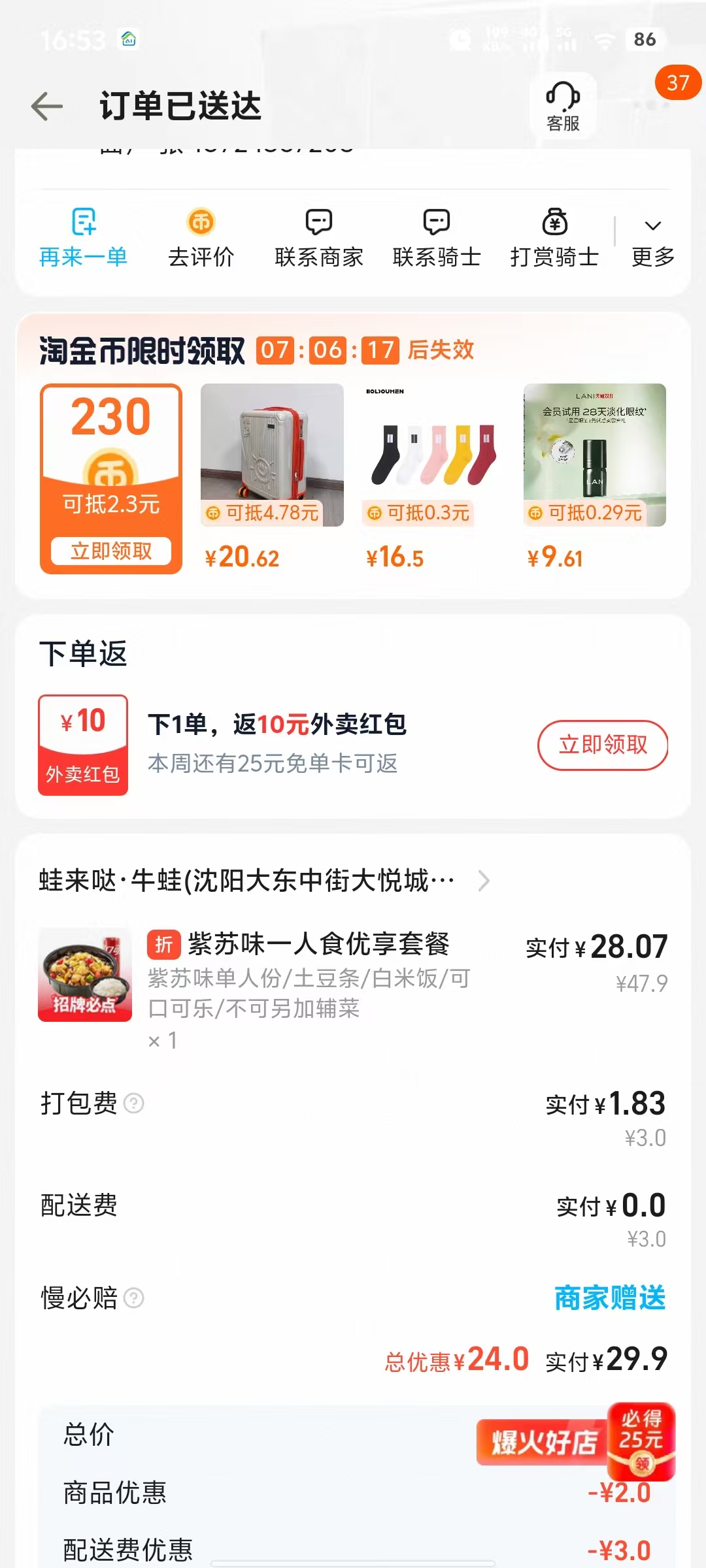Show the 打包费 help info
This screenshot has width=706, height=1568.
point(134,1103)
